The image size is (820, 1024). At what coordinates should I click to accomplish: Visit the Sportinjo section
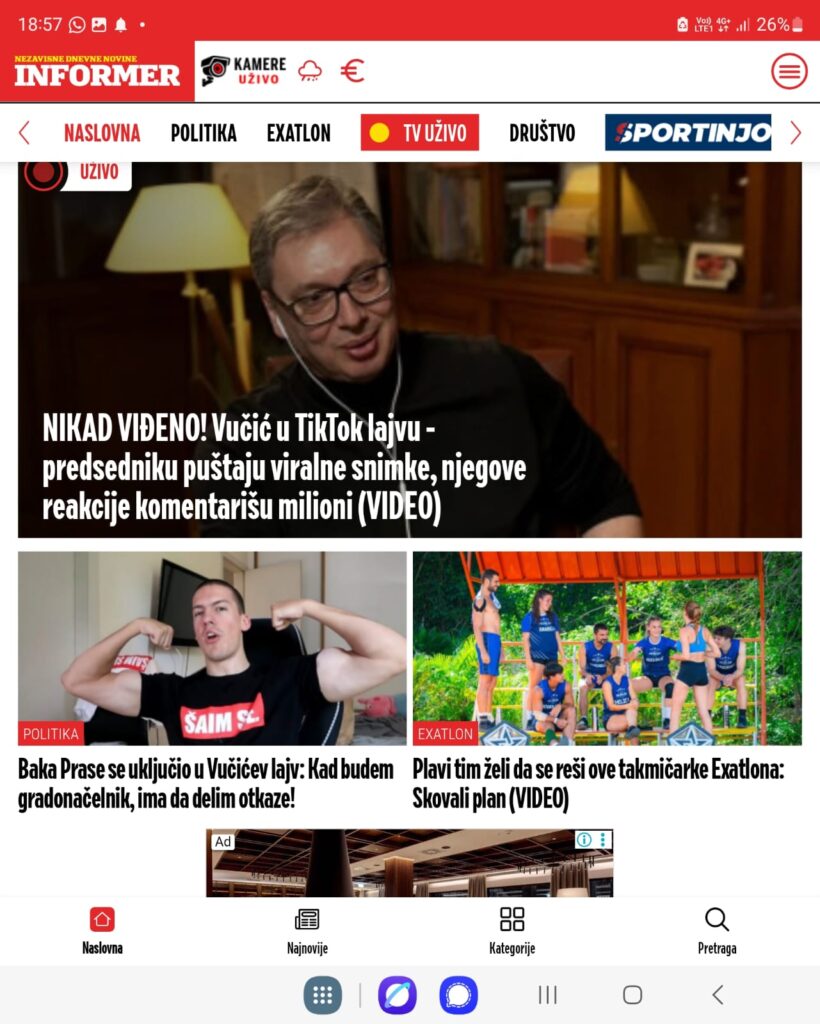[688, 133]
